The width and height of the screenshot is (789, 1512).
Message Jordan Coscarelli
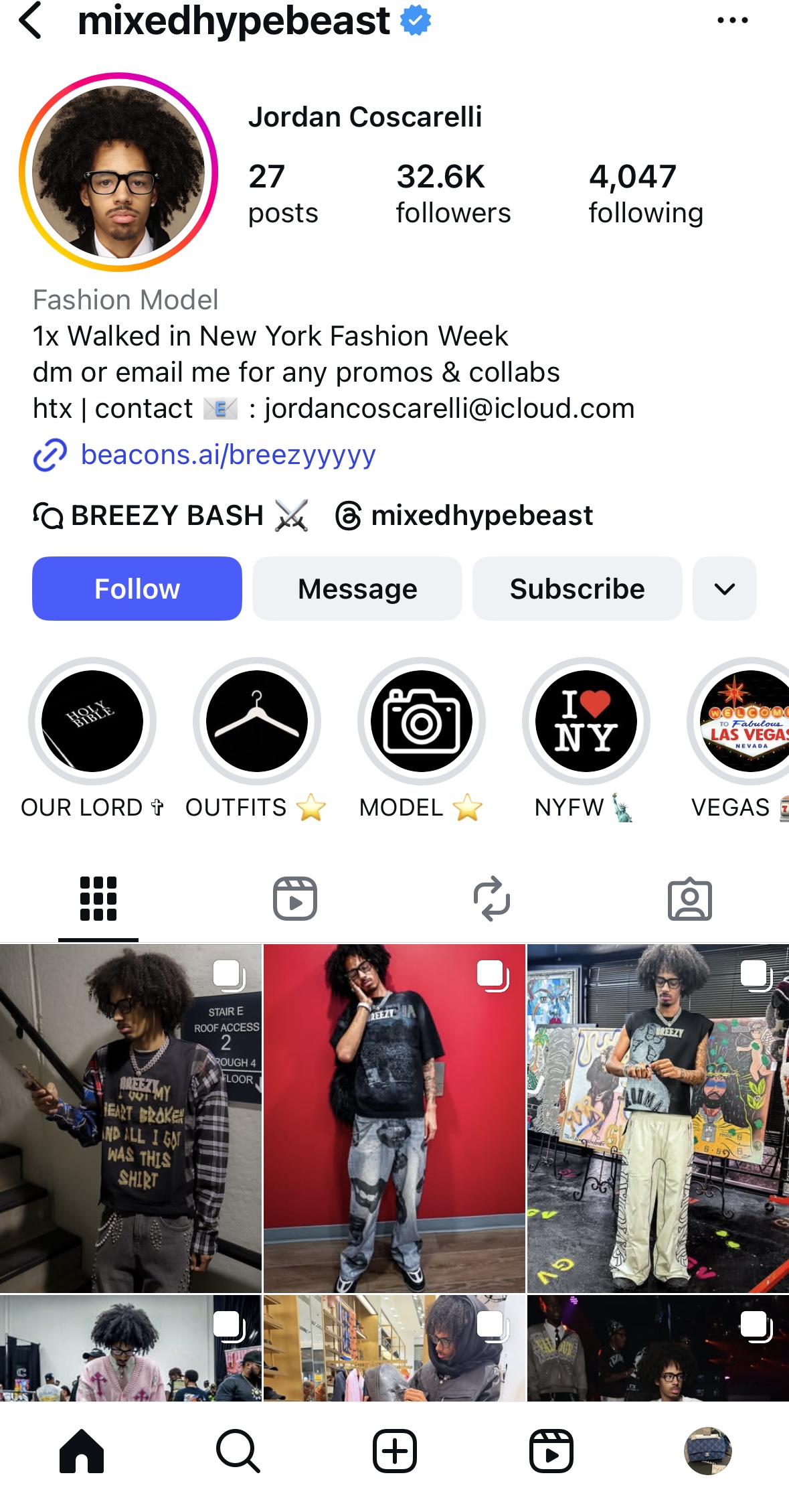pos(357,589)
